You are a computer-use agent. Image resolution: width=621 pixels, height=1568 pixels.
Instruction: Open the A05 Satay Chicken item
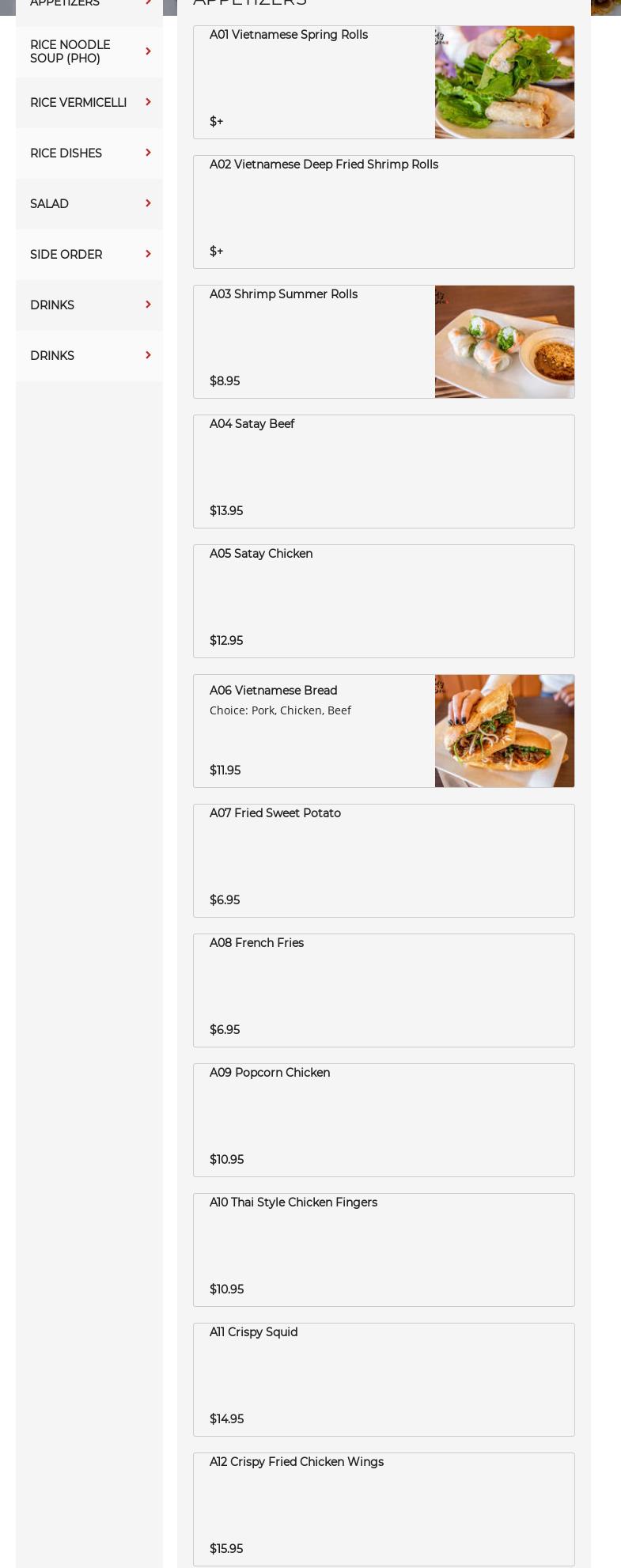pyautogui.click(x=384, y=601)
